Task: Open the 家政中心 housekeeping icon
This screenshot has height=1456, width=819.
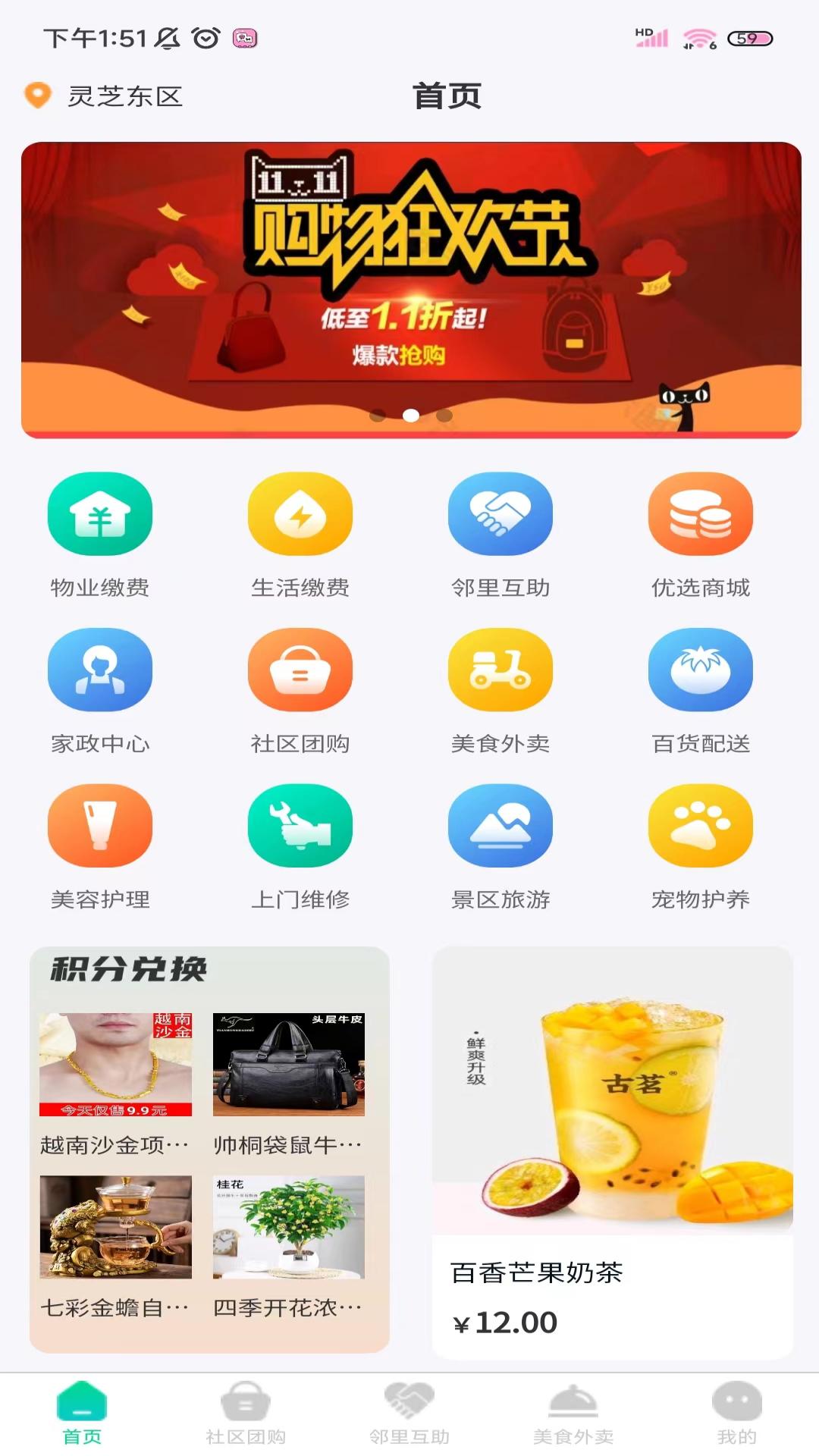Action: pos(99,670)
